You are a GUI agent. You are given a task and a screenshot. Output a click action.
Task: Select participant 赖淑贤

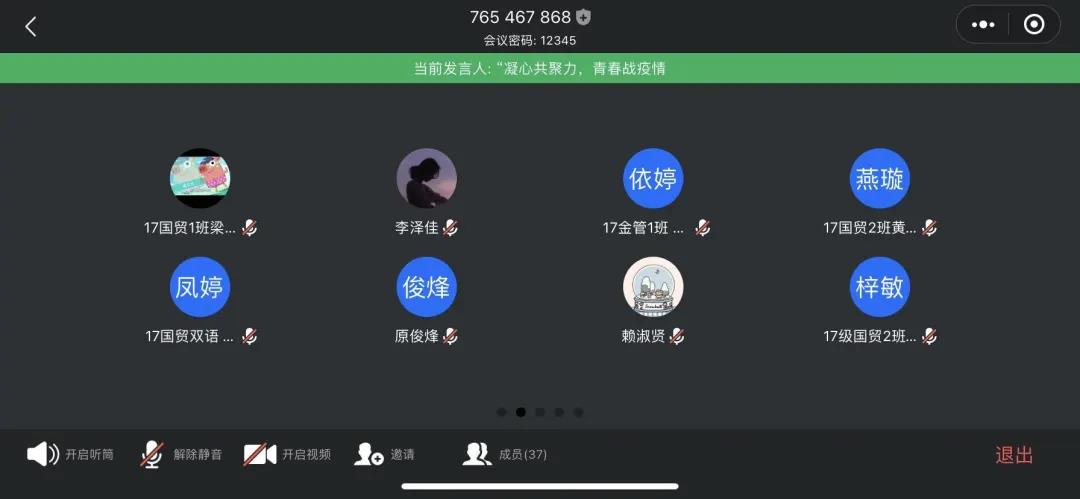point(653,288)
